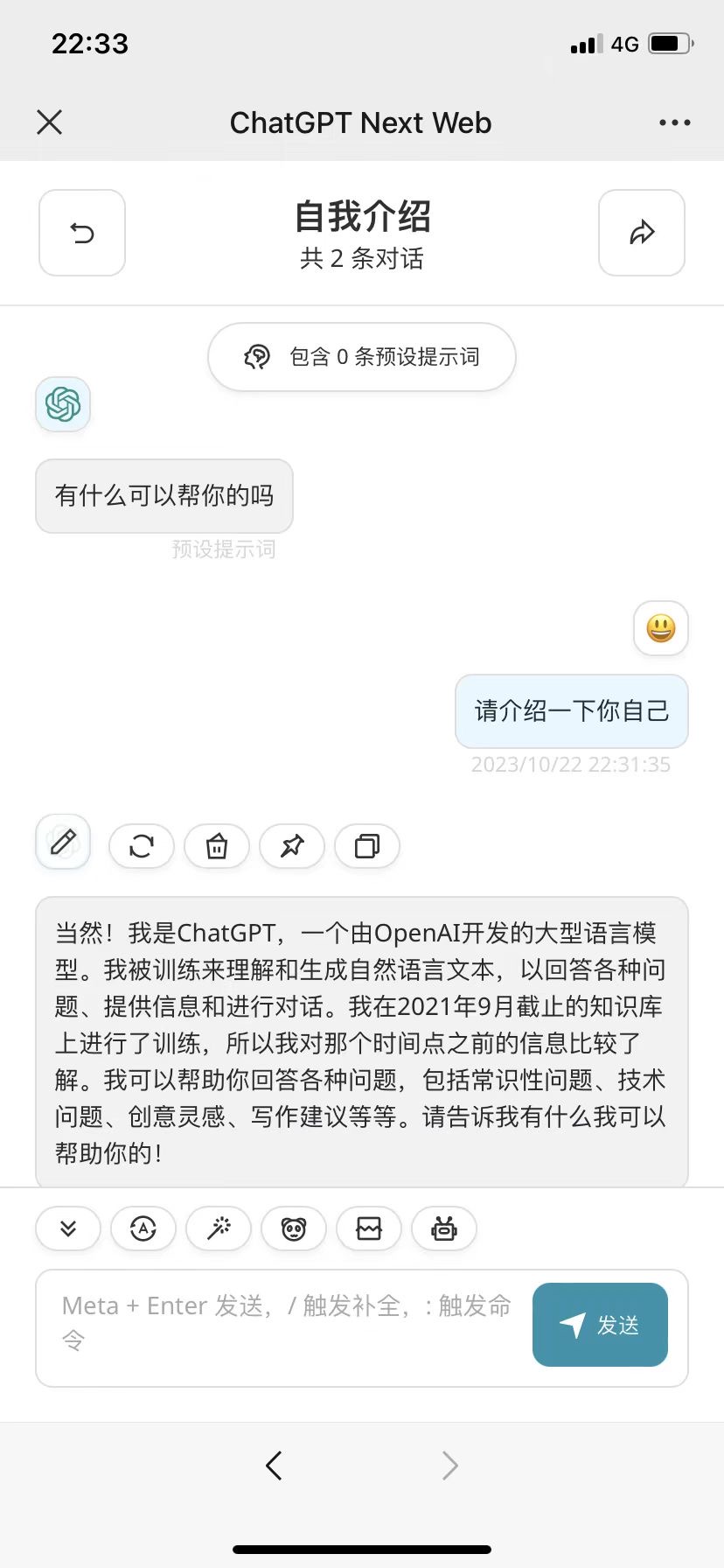Toggle the smiley emoji avatar
The width and height of the screenshot is (724, 1568).
(x=660, y=628)
